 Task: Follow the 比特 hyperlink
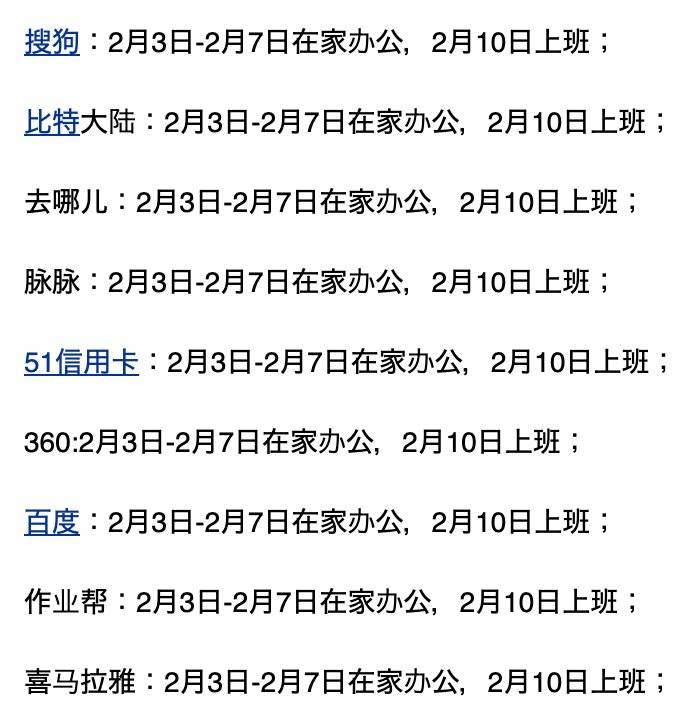(51, 122)
